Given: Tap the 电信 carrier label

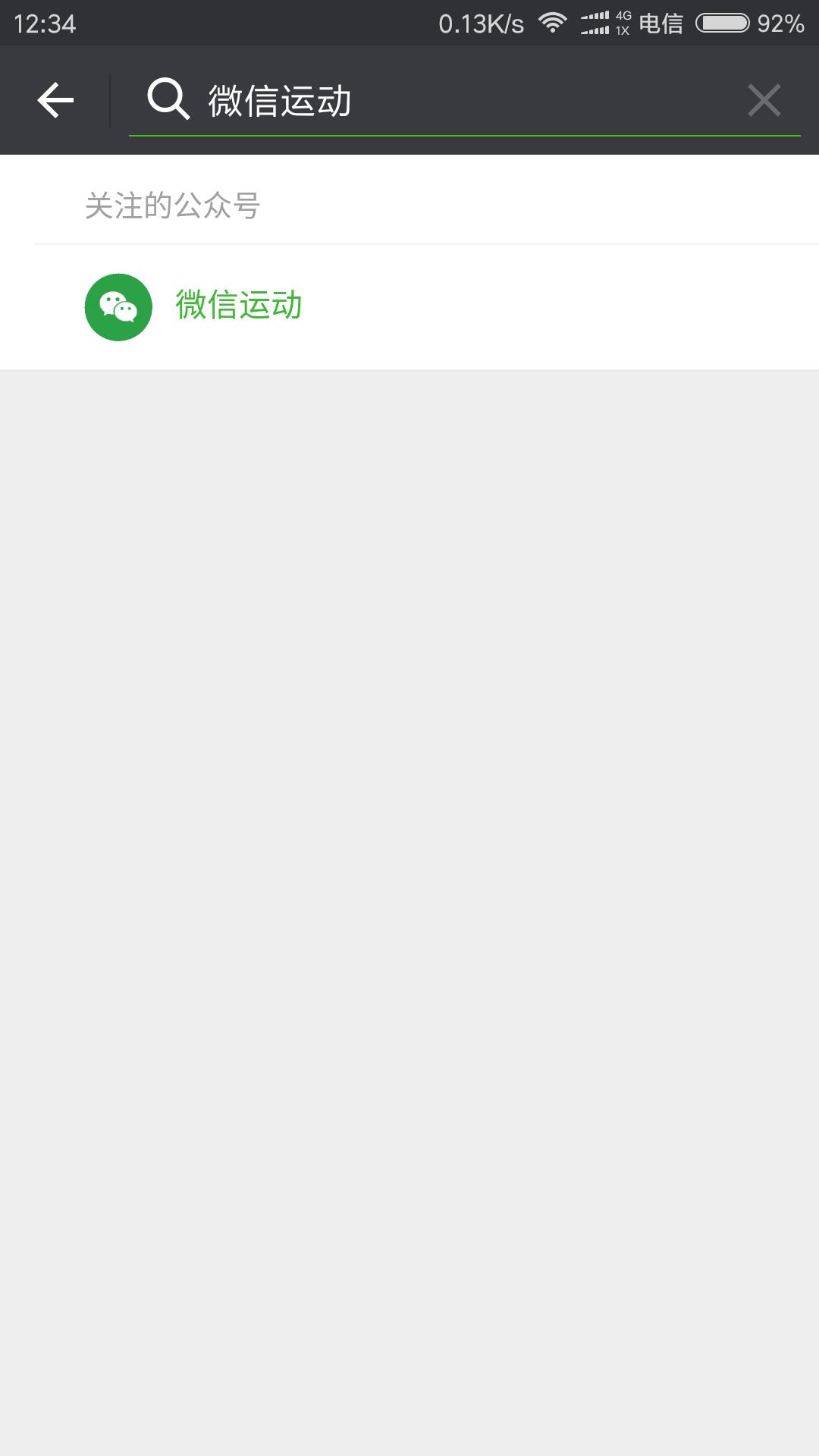Looking at the screenshot, I should (x=661, y=22).
